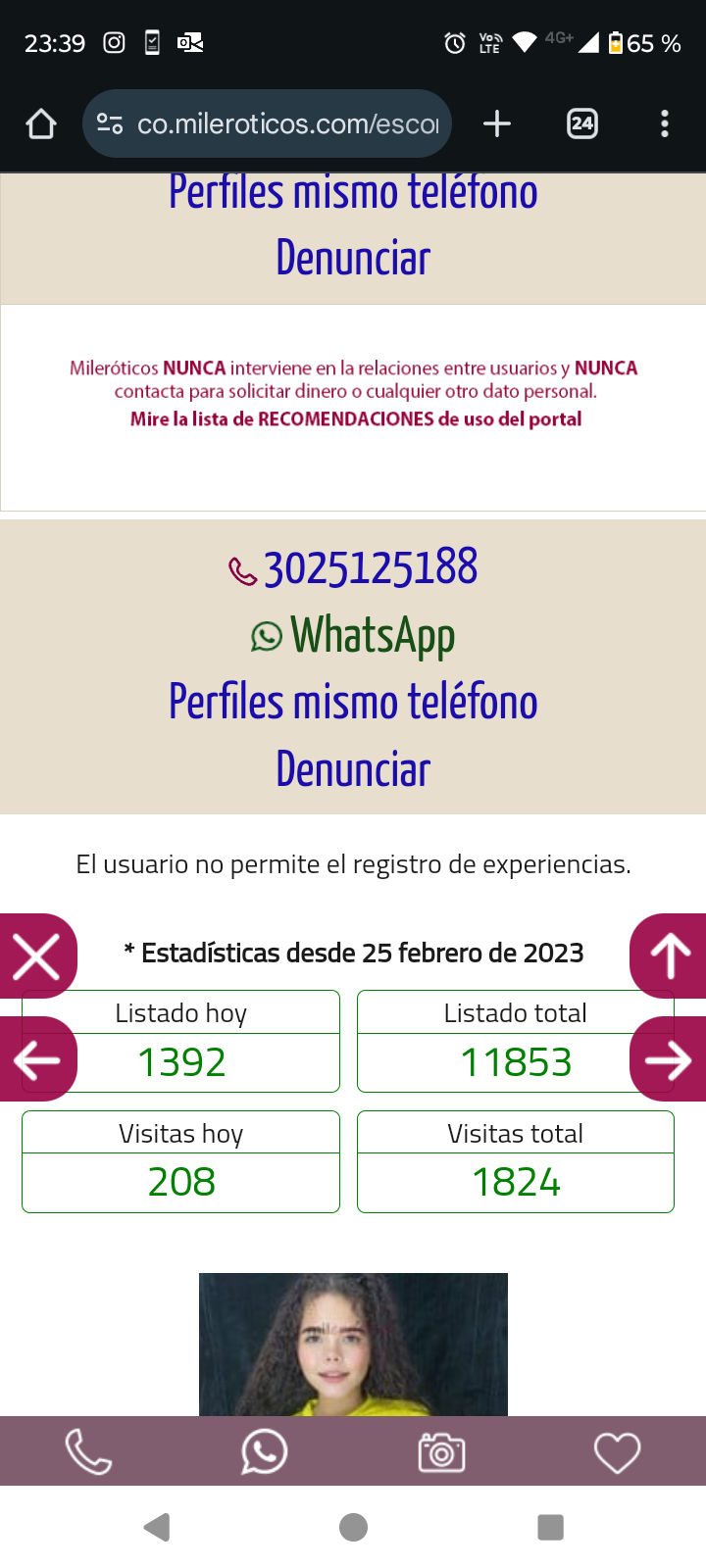Tap the WhatsApp icon in the bottom bar

pos(265,1451)
